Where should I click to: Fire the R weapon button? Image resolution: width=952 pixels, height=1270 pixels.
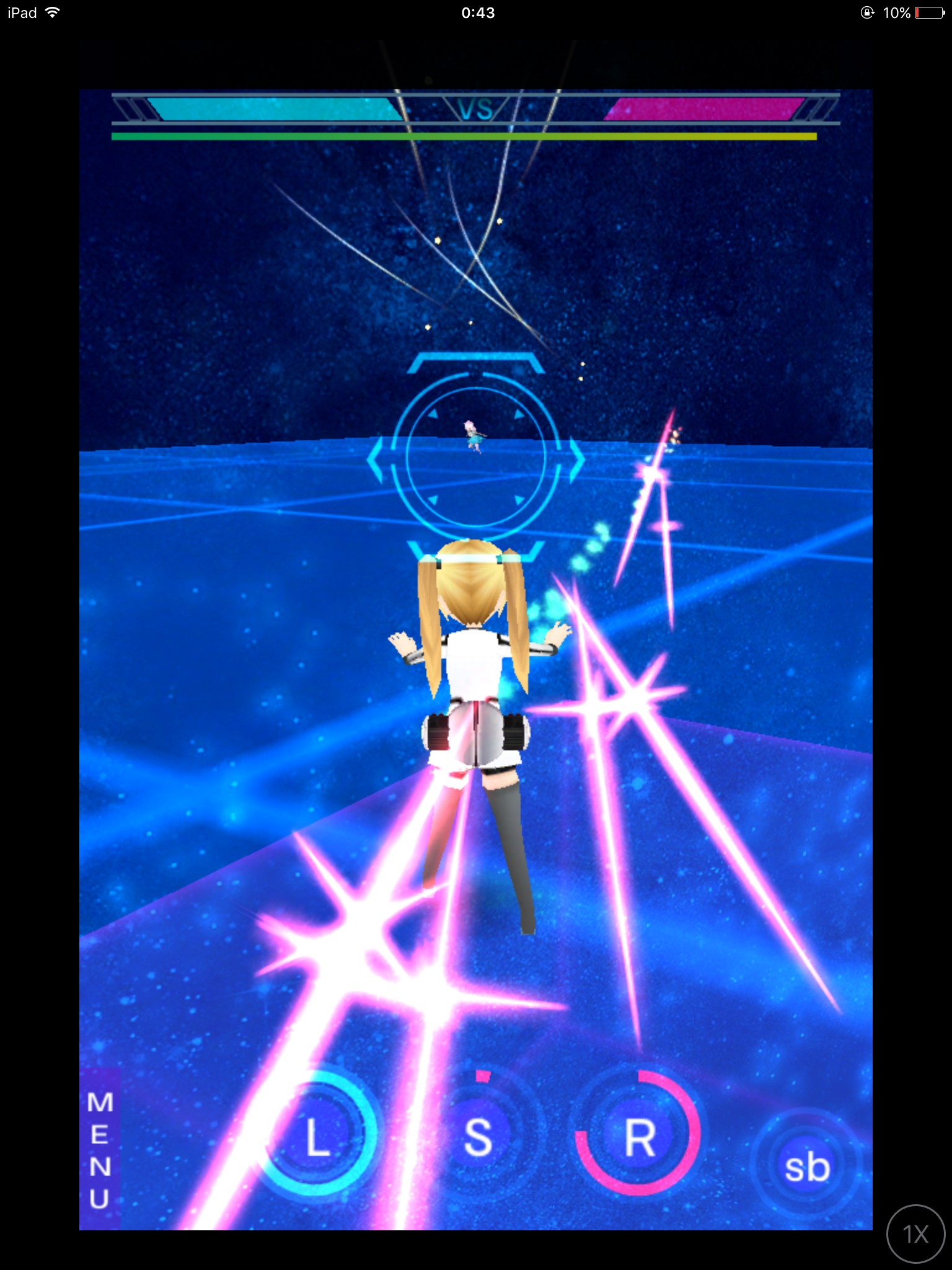pyautogui.click(x=639, y=1139)
